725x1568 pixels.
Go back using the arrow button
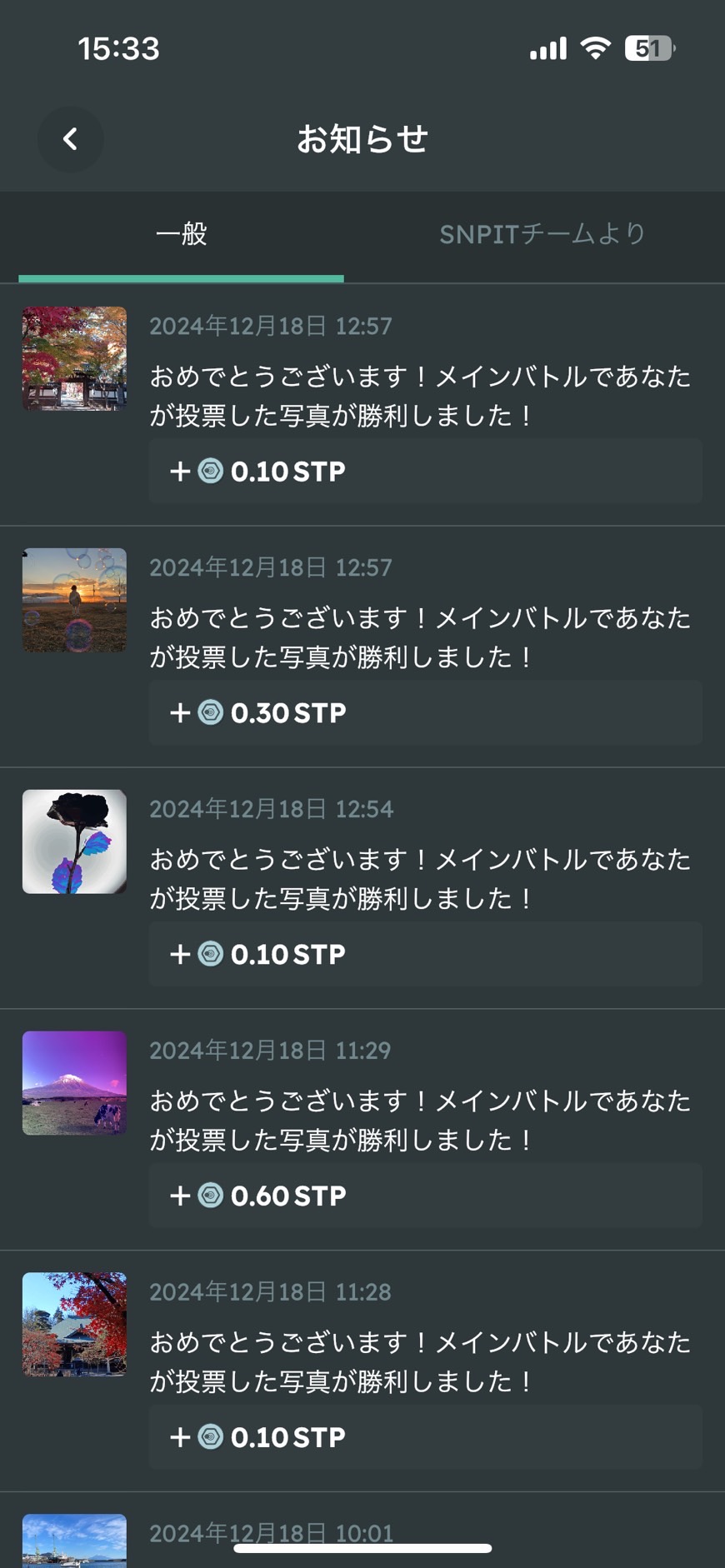(71, 139)
